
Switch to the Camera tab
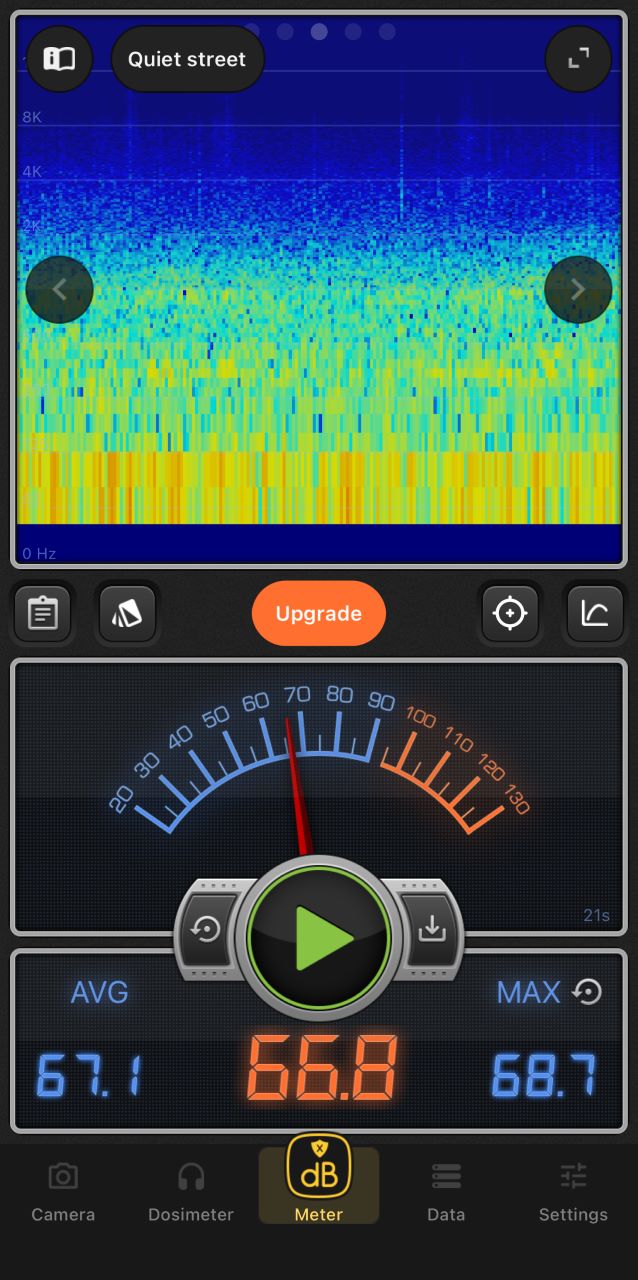pos(63,1192)
